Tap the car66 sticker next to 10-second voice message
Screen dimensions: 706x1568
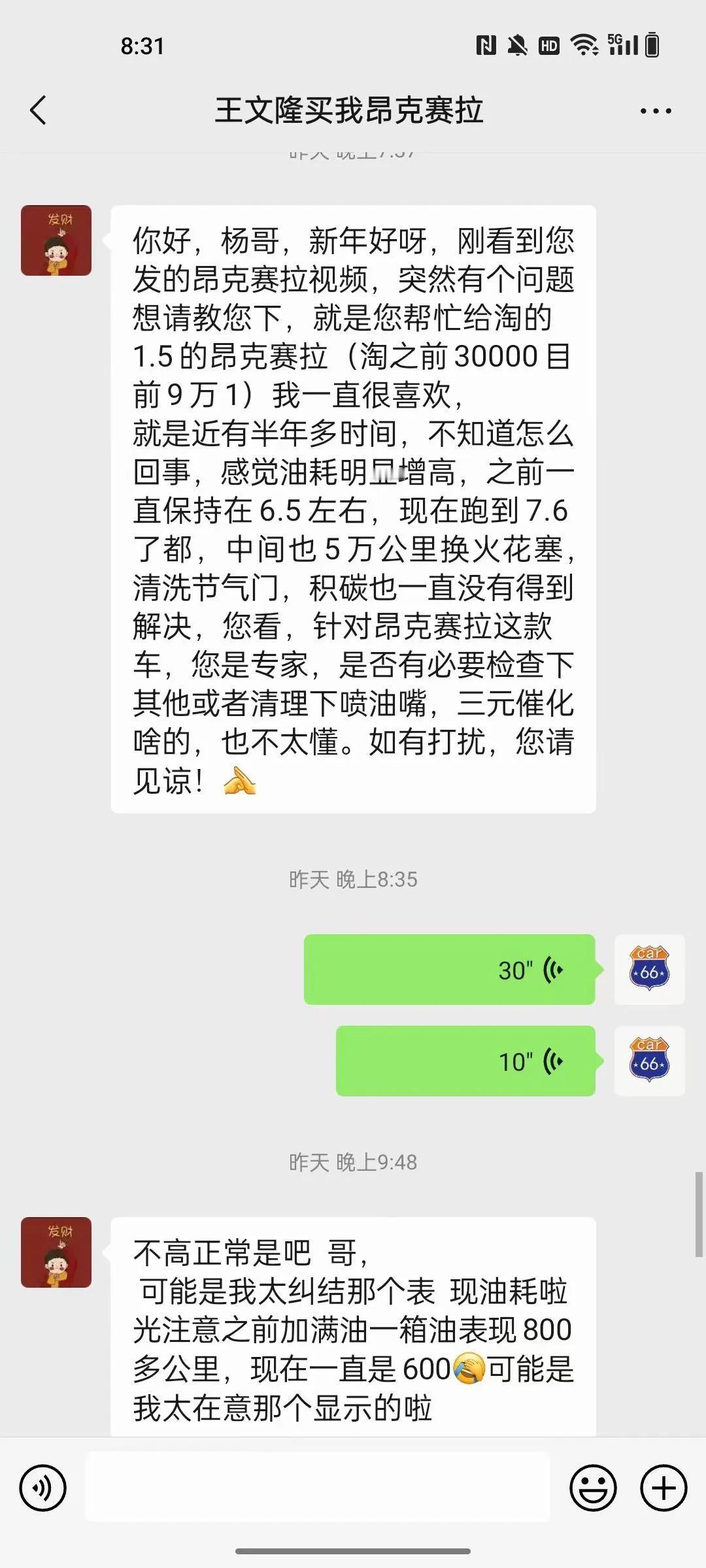tap(649, 1060)
